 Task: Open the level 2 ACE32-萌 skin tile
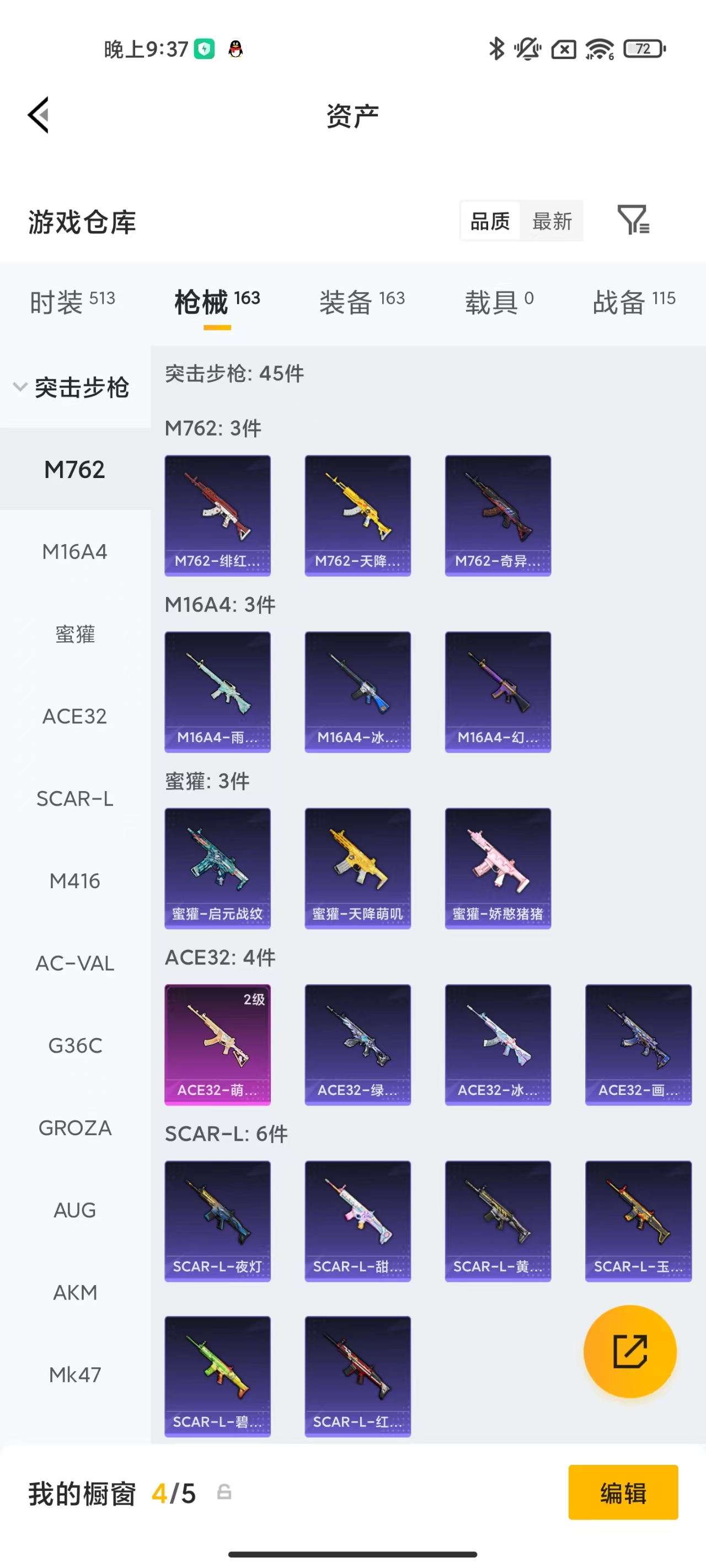[x=217, y=1045]
